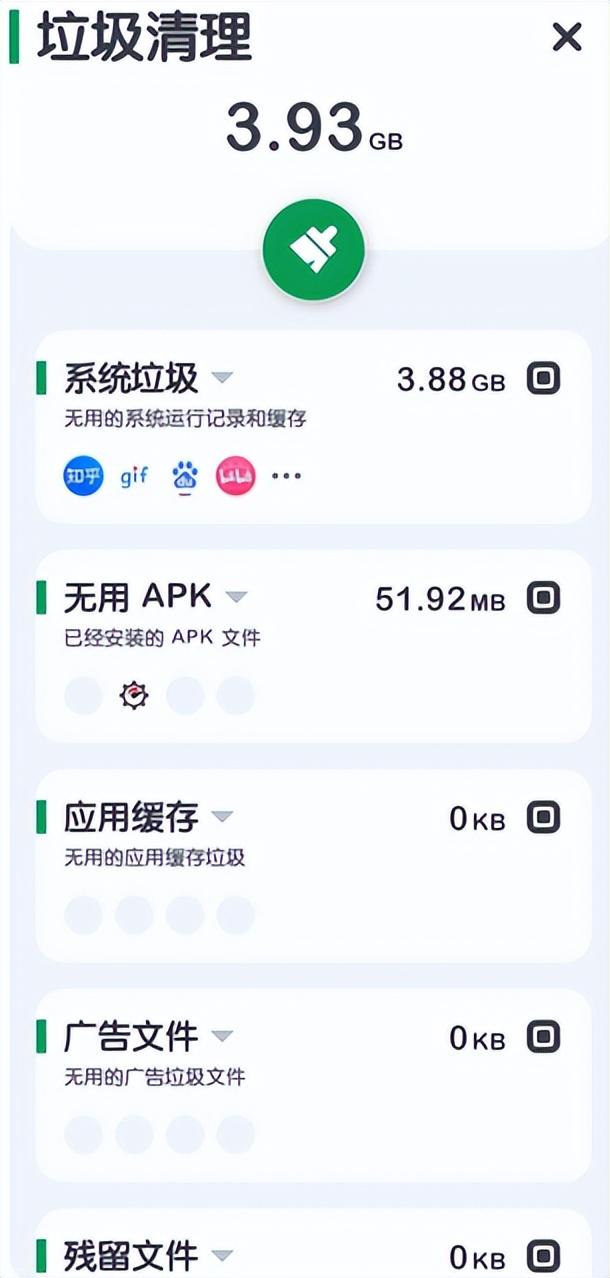The image size is (610, 1278).
Task: Expand the 广告文件 section arrow
Action: [x=222, y=1036]
